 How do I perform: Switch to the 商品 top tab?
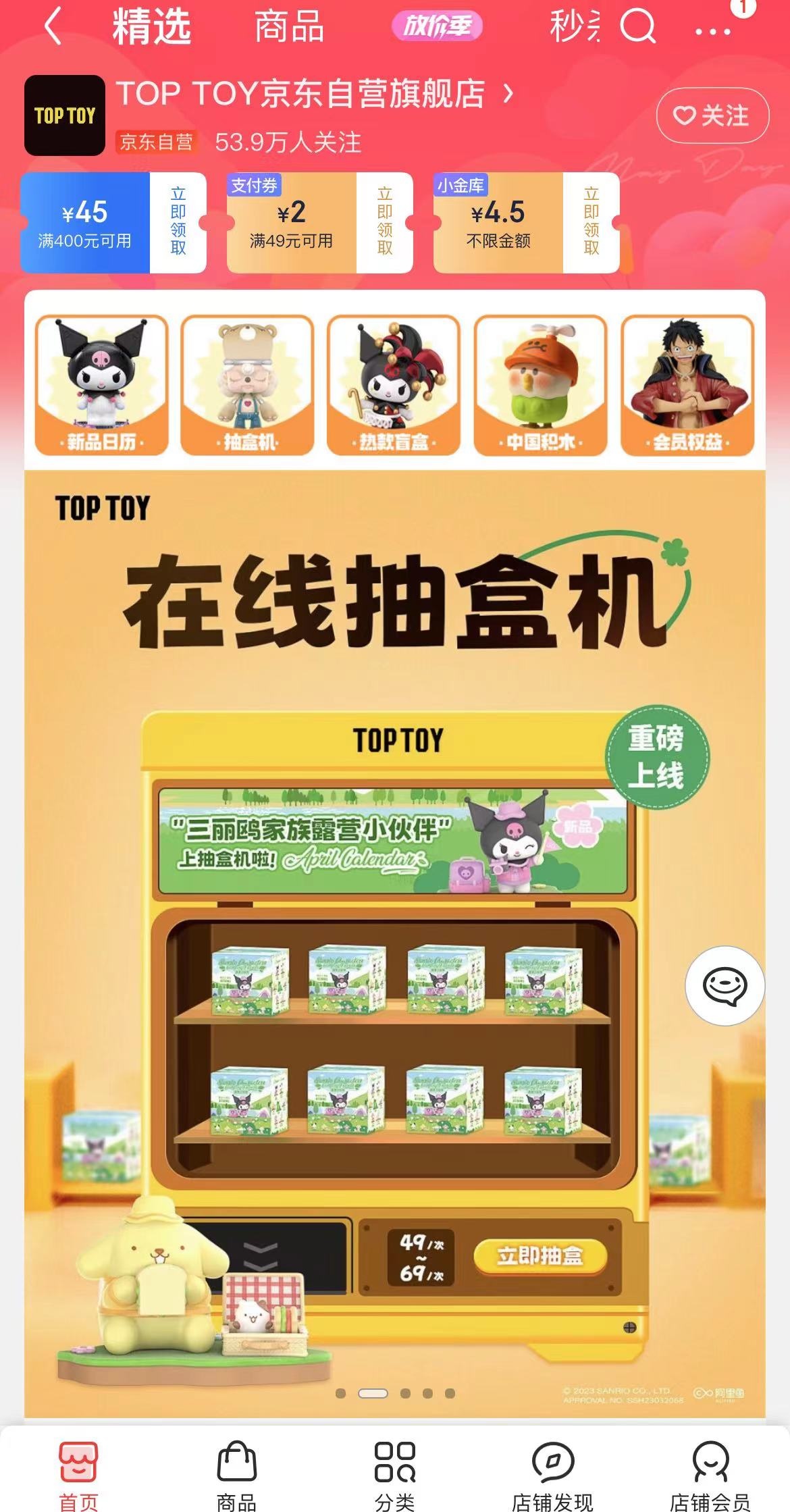pyautogui.click(x=289, y=26)
